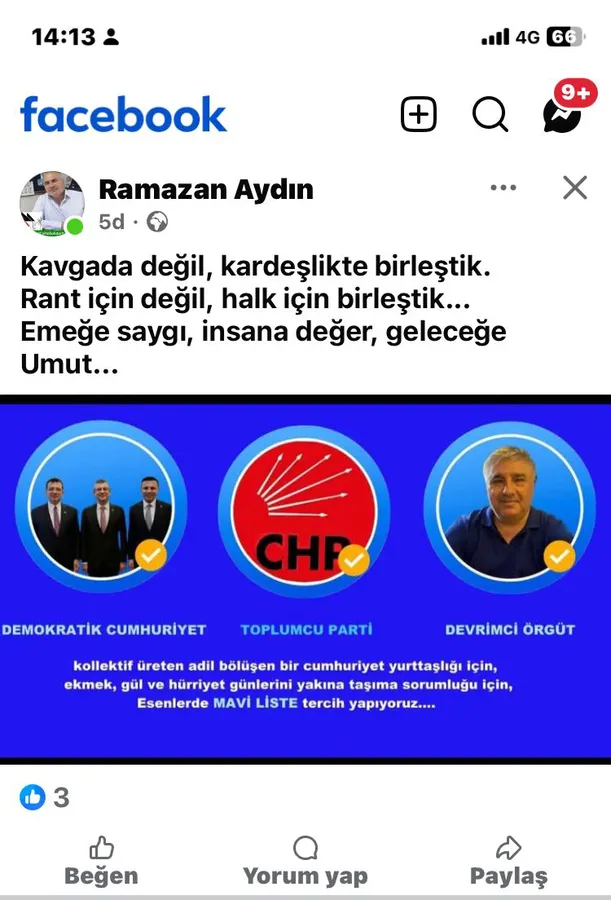The width and height of the screenshot is (611, 900).
Task: View who reacted to the post
Action: point(45,797)
